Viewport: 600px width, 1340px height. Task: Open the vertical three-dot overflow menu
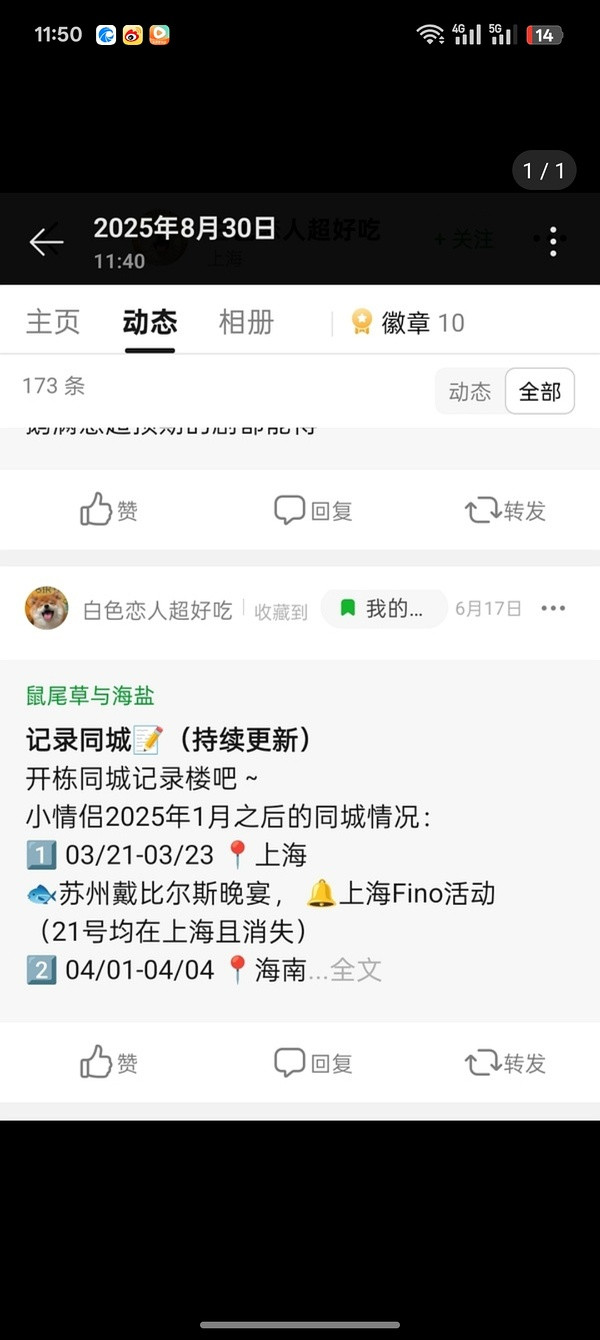(553, 241)
